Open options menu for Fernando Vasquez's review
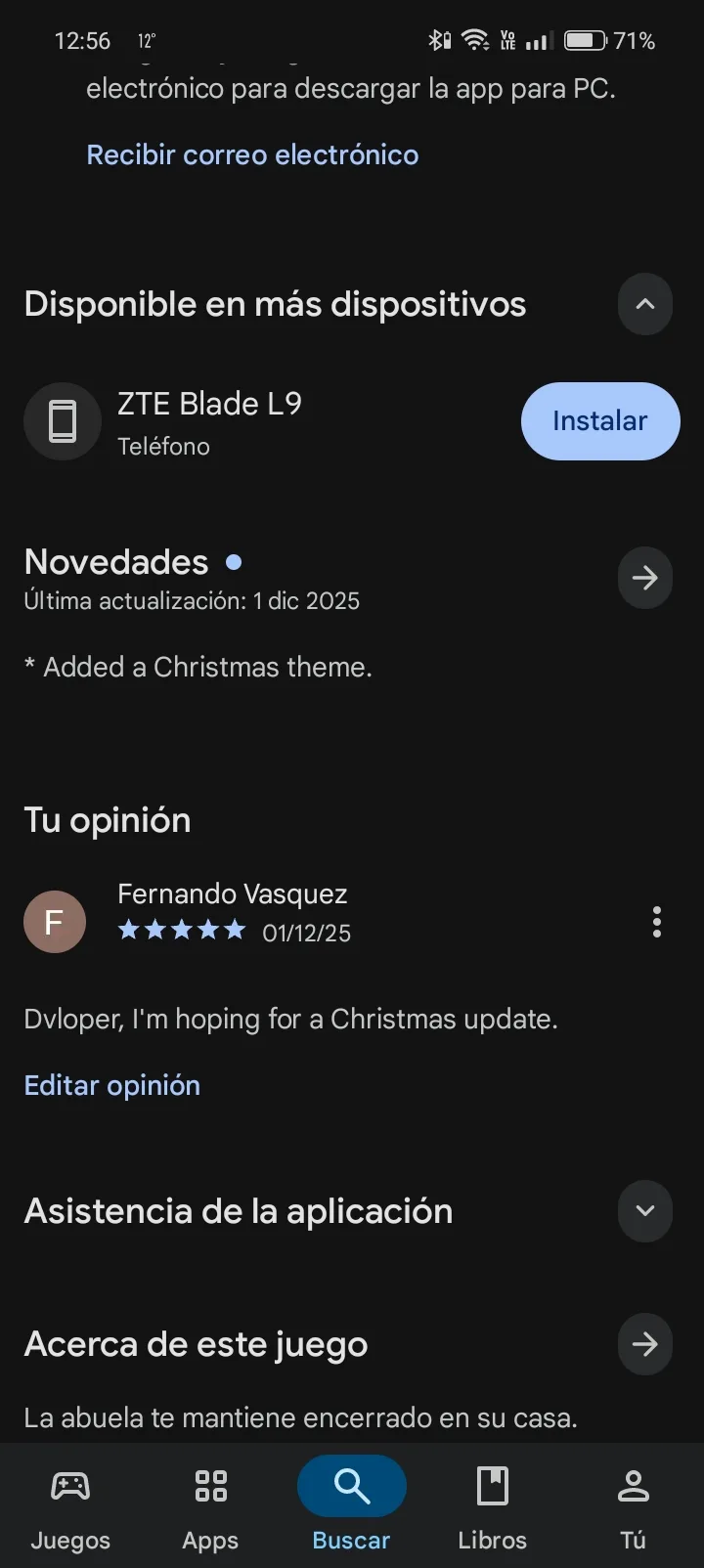 click(656, 922)
